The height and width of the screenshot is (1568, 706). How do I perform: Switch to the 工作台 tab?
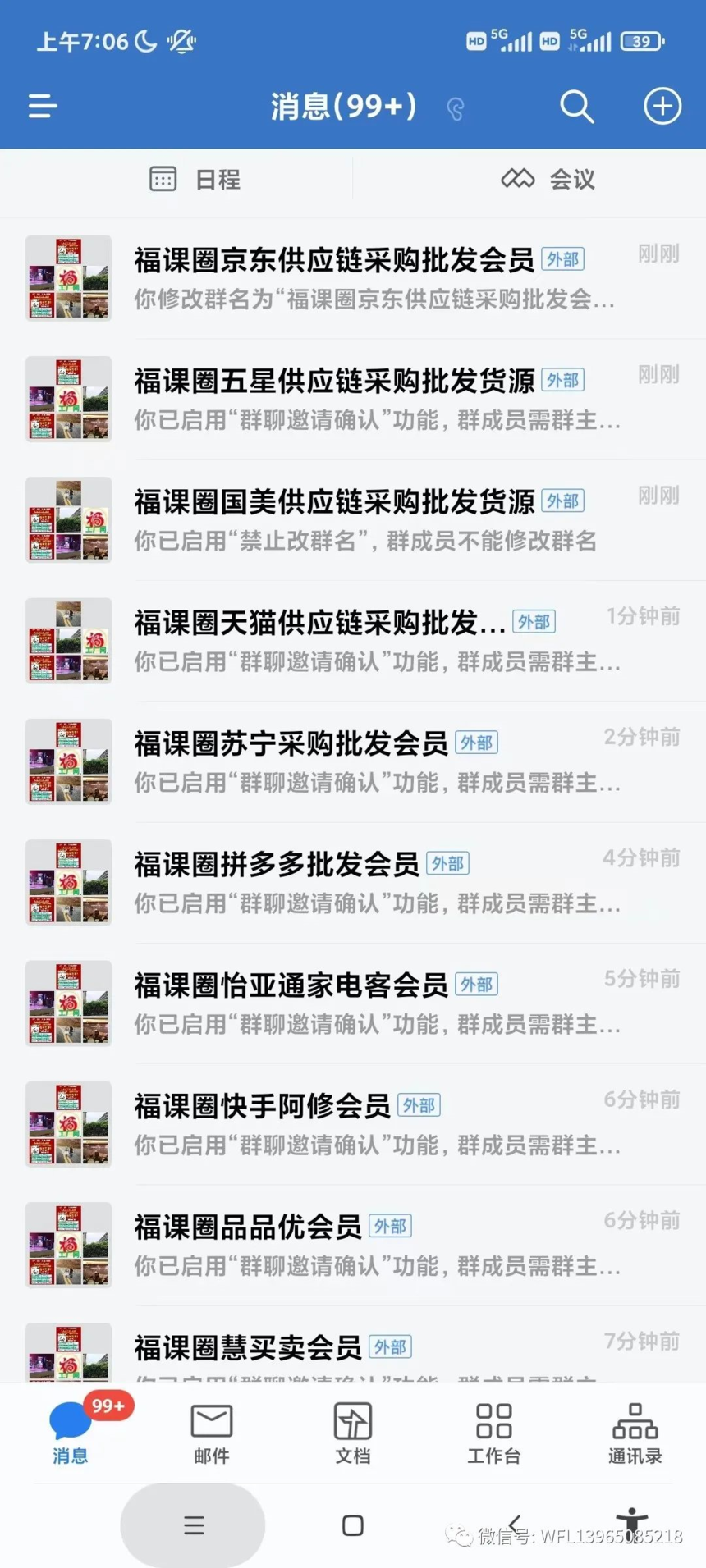click(494, 1433)
